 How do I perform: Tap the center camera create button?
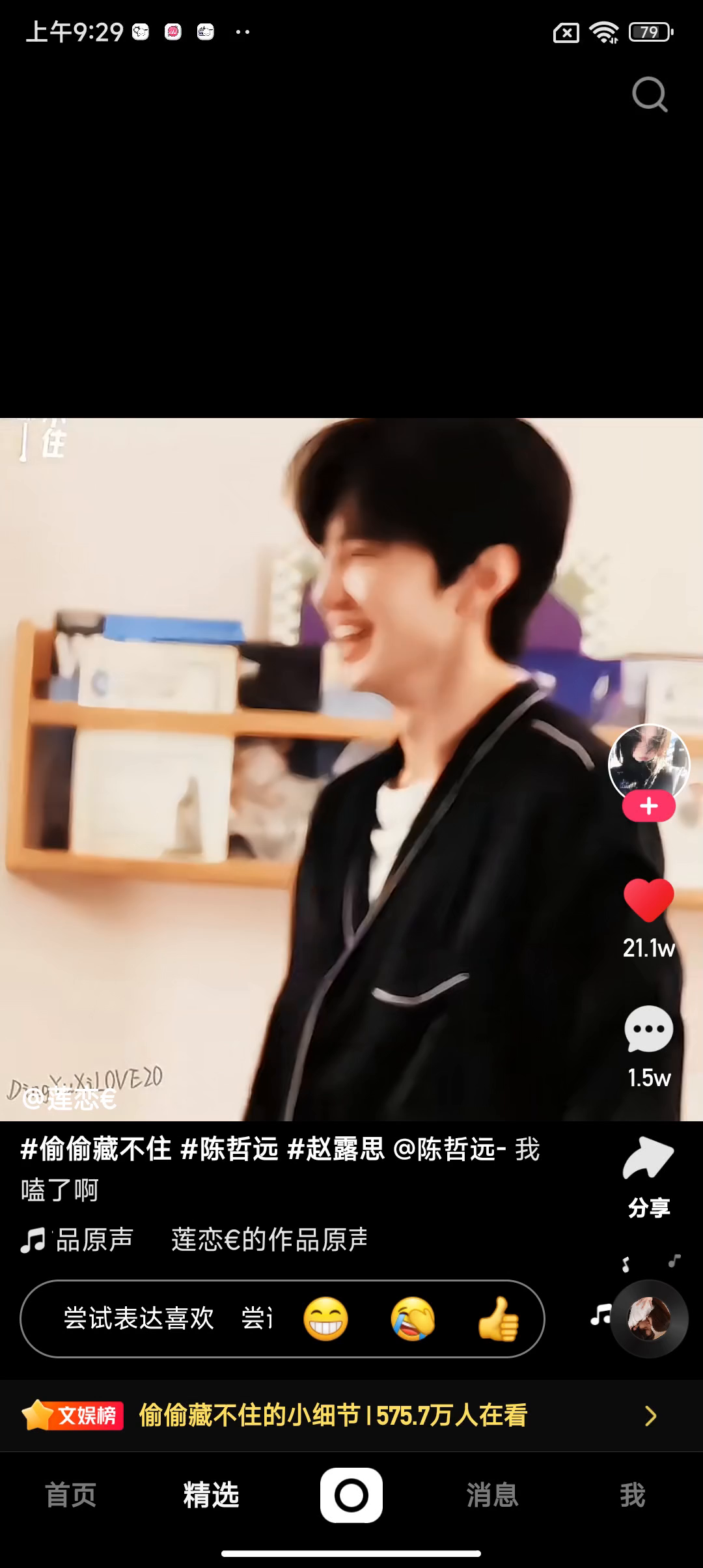pyautogui.click(x=351, y=1495)
